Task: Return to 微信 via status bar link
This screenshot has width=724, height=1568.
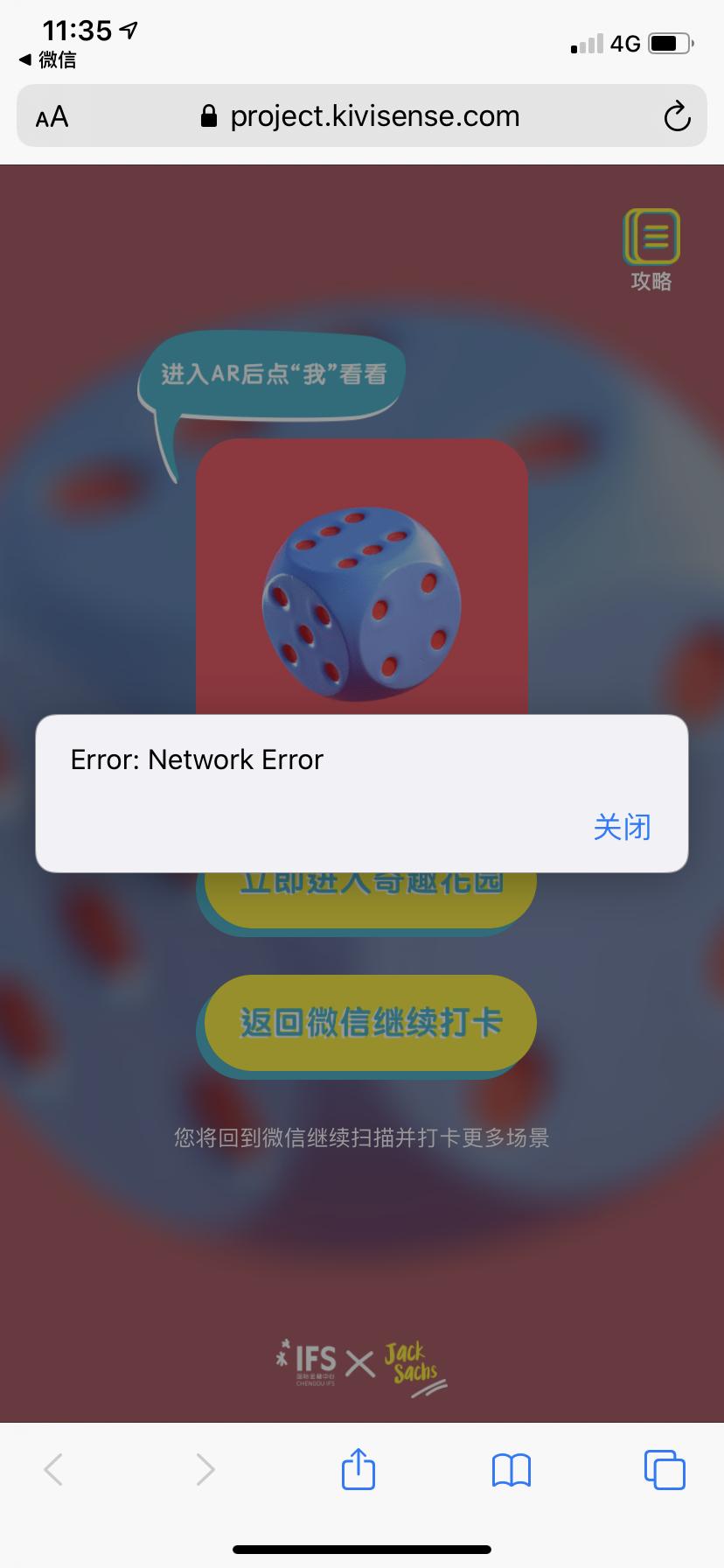Action: (x=38, y=60)
